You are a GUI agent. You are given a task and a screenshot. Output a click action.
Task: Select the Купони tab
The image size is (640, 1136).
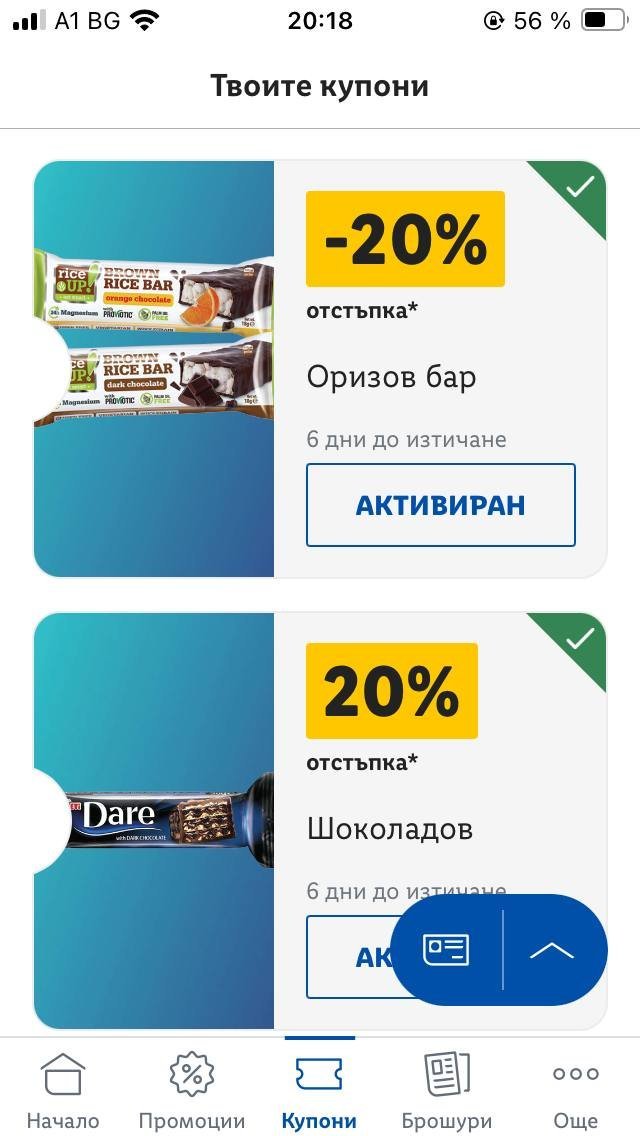click(x=319, y=1090)
